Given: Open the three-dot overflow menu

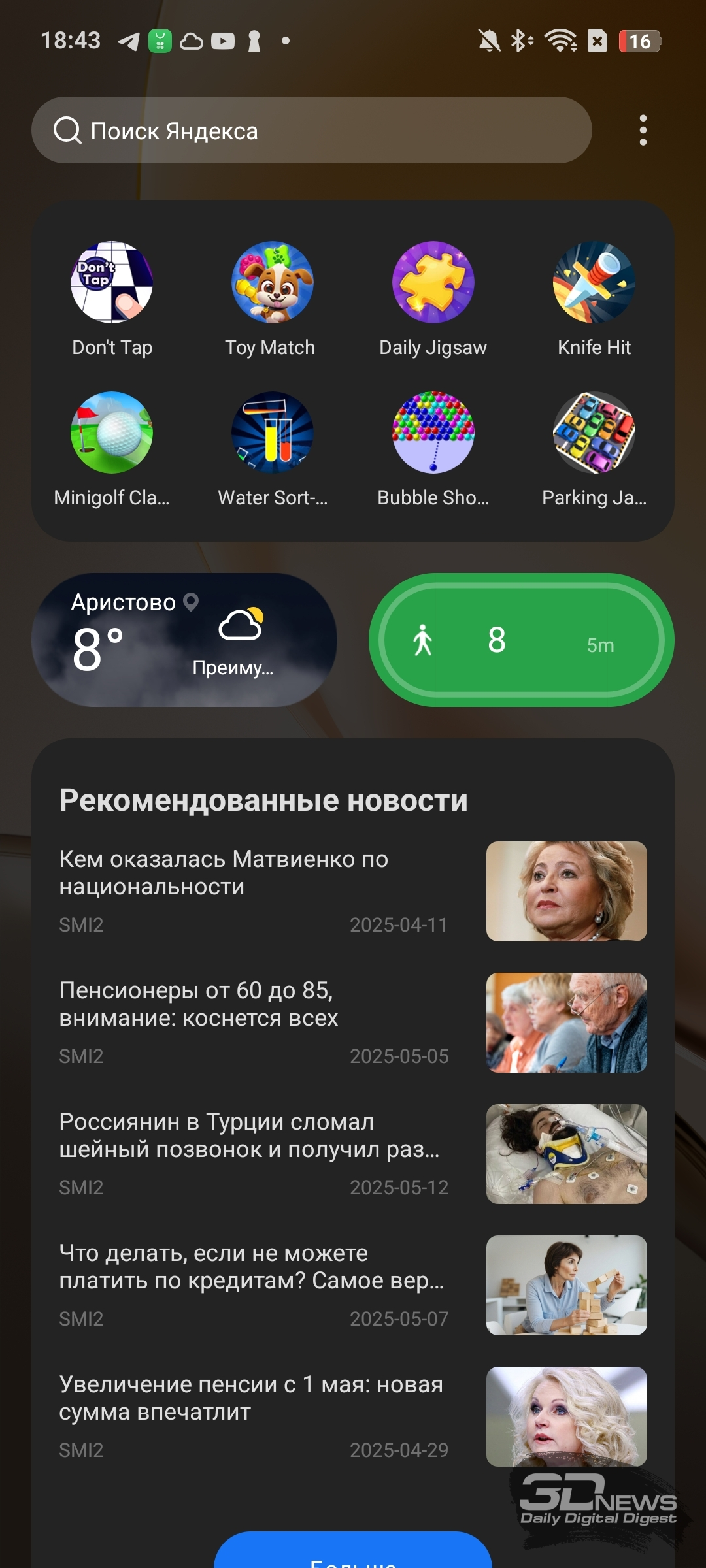Looking at the screenshot, I should coord(643,130).
